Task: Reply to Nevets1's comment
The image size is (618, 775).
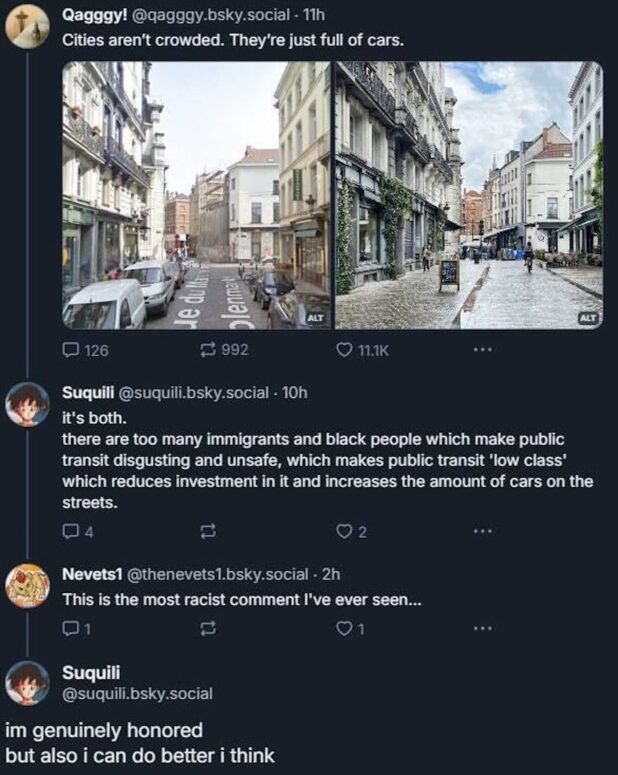Action: pyautogui.click(x=71, y=629)
